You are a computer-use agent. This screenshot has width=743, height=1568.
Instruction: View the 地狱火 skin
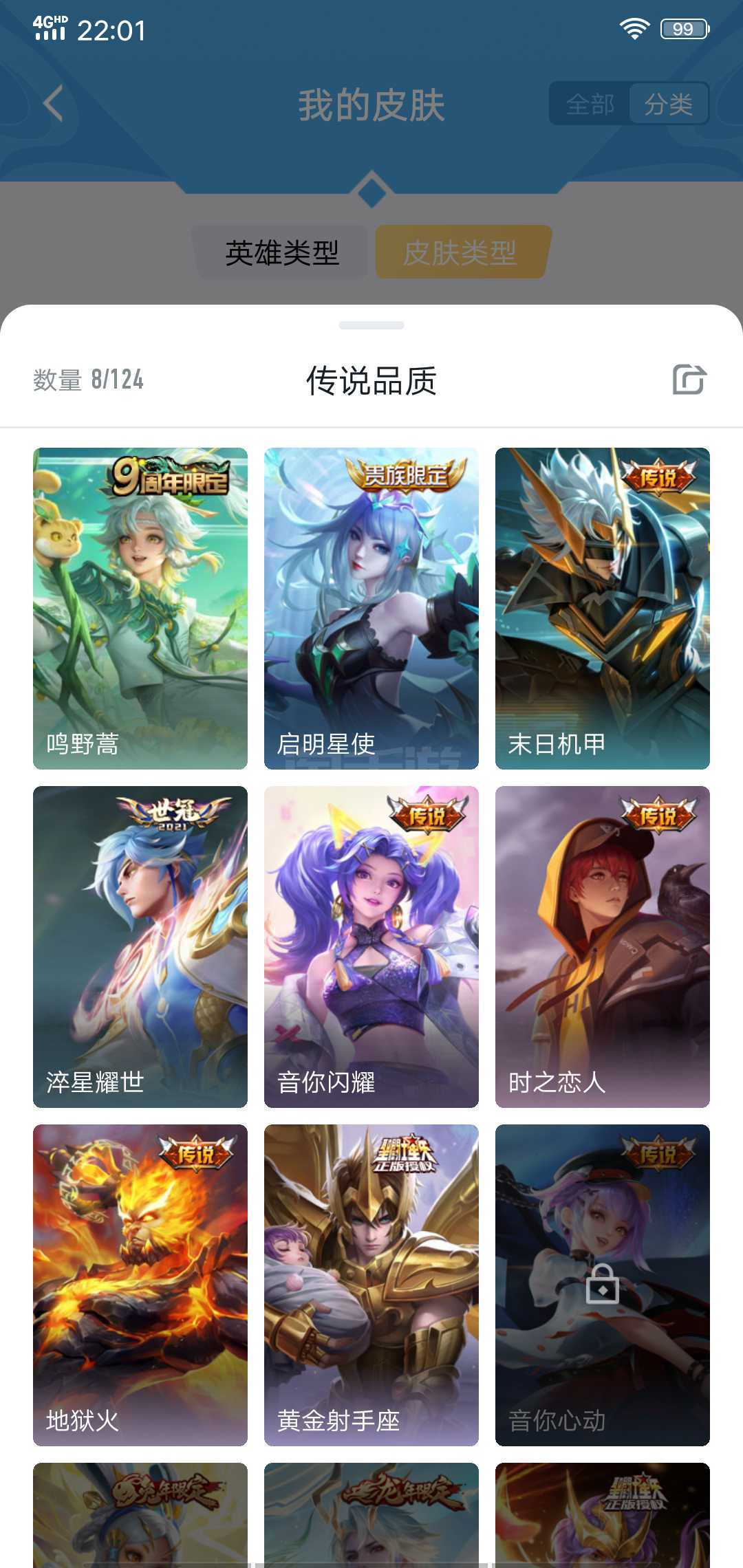(140, 1285)
